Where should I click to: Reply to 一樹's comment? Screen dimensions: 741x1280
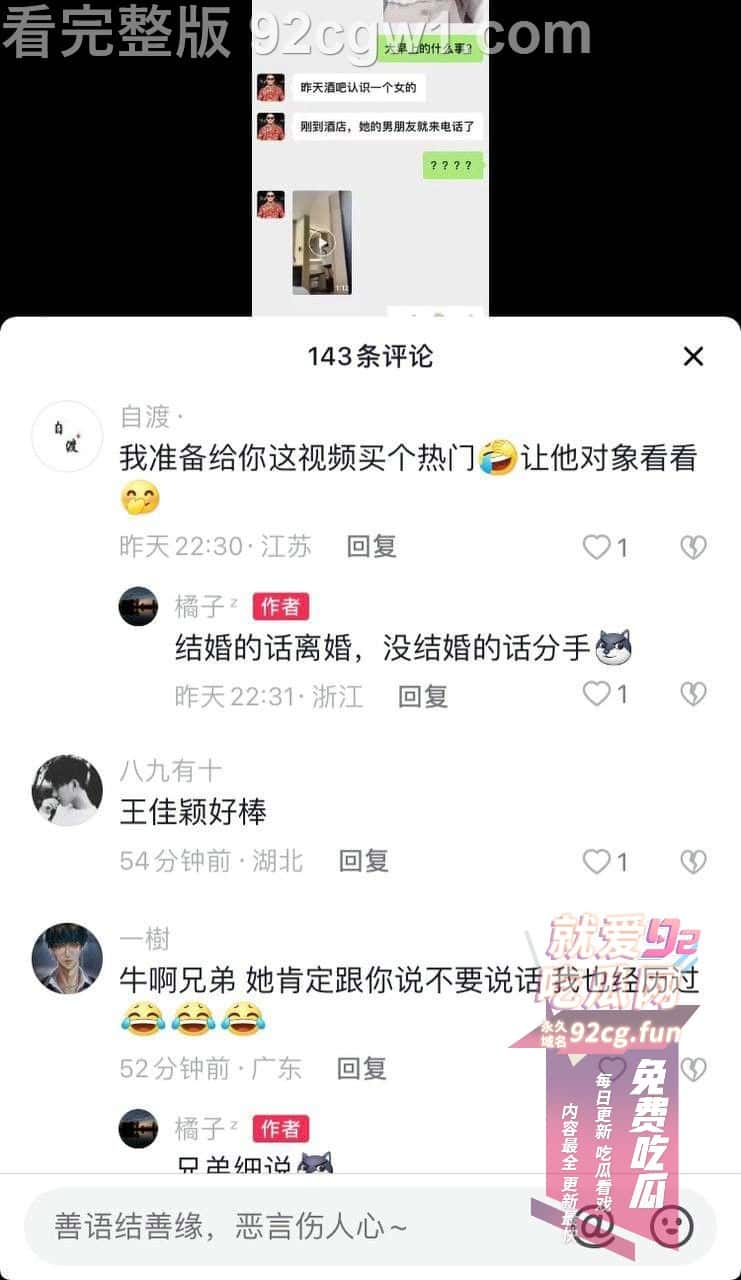[x=361, y=1068]
